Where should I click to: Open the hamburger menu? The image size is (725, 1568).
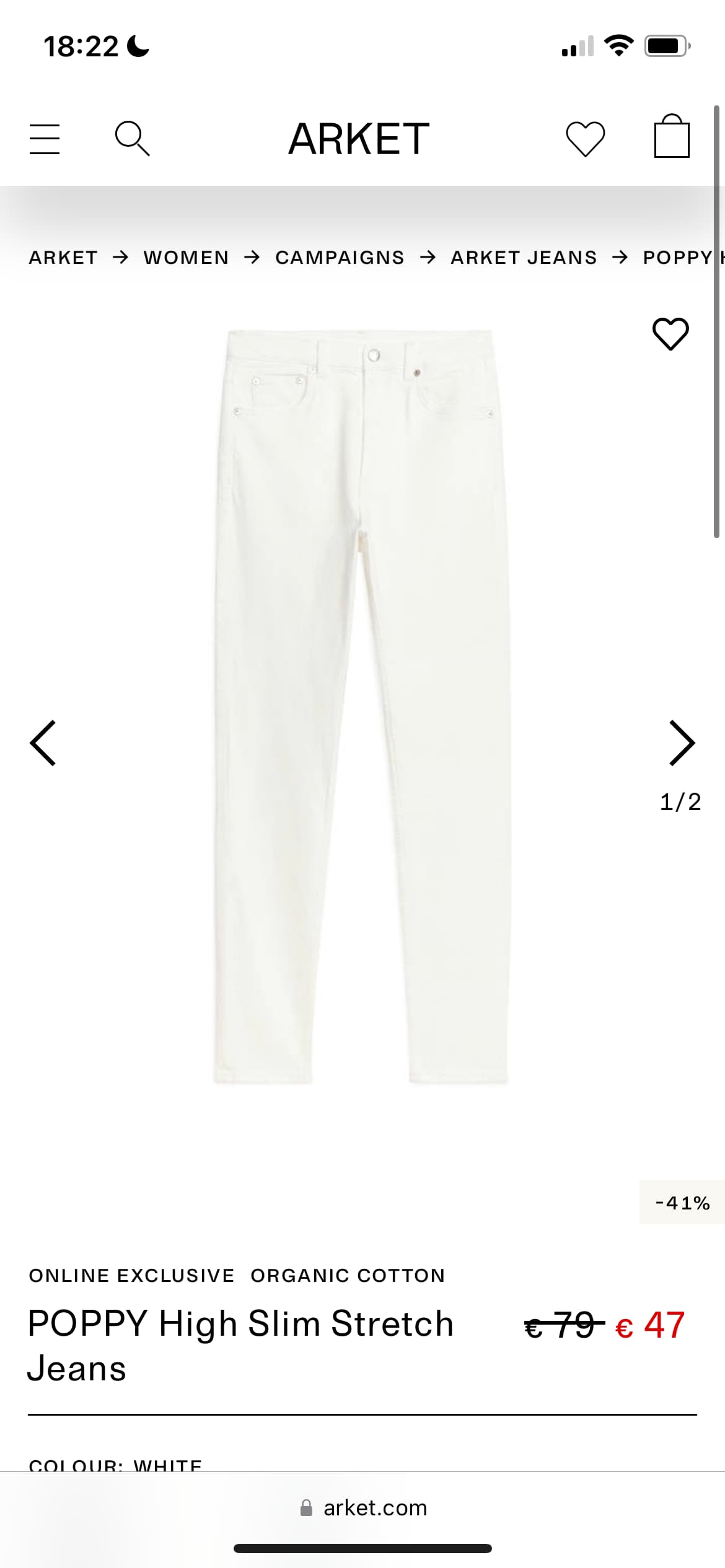click(x=45, y=139)
